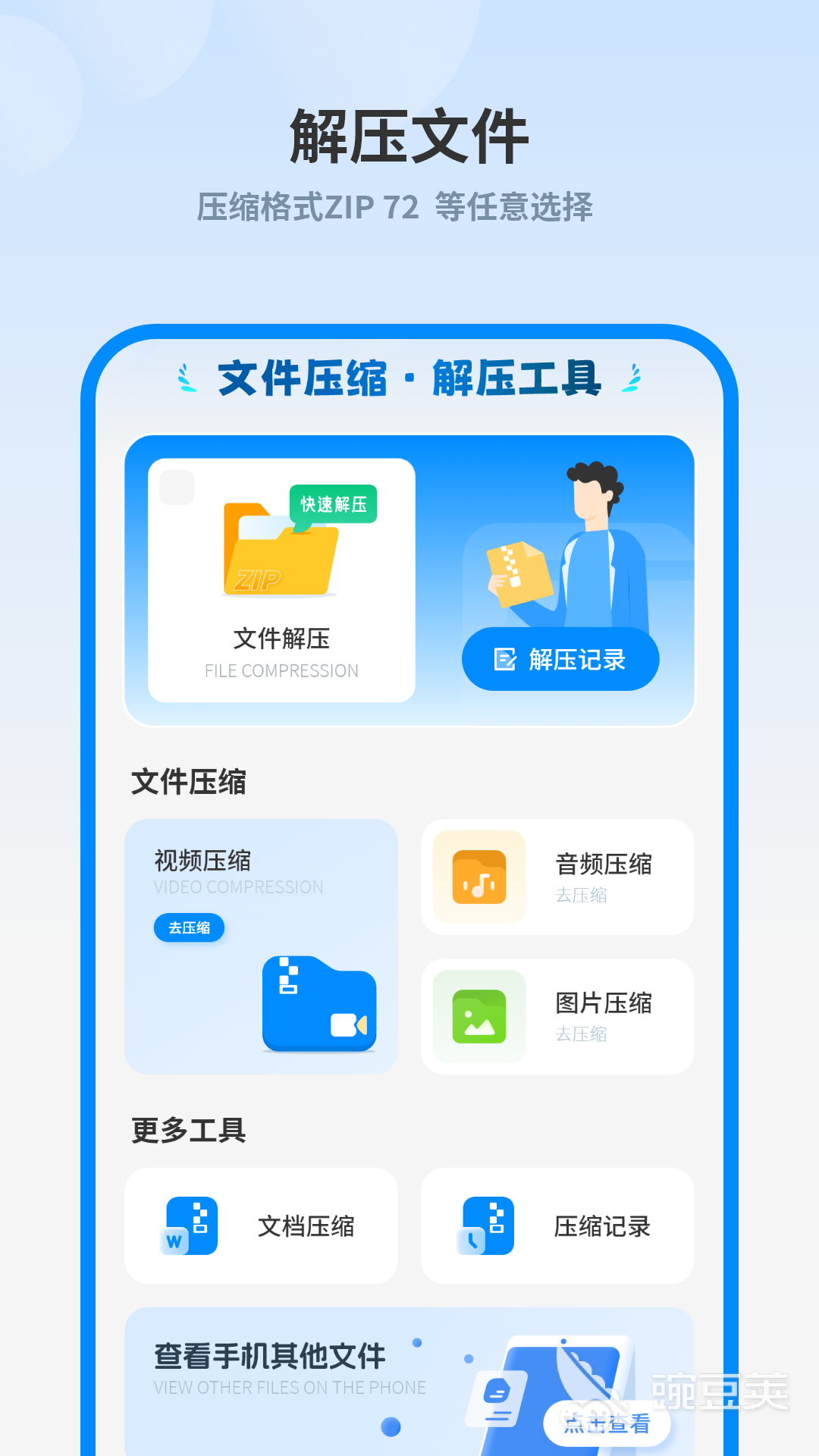The width and height of the screenshot is (819, 1456).
Task: Click 去压缩 under 音频压缩
Action: point(580,896)
